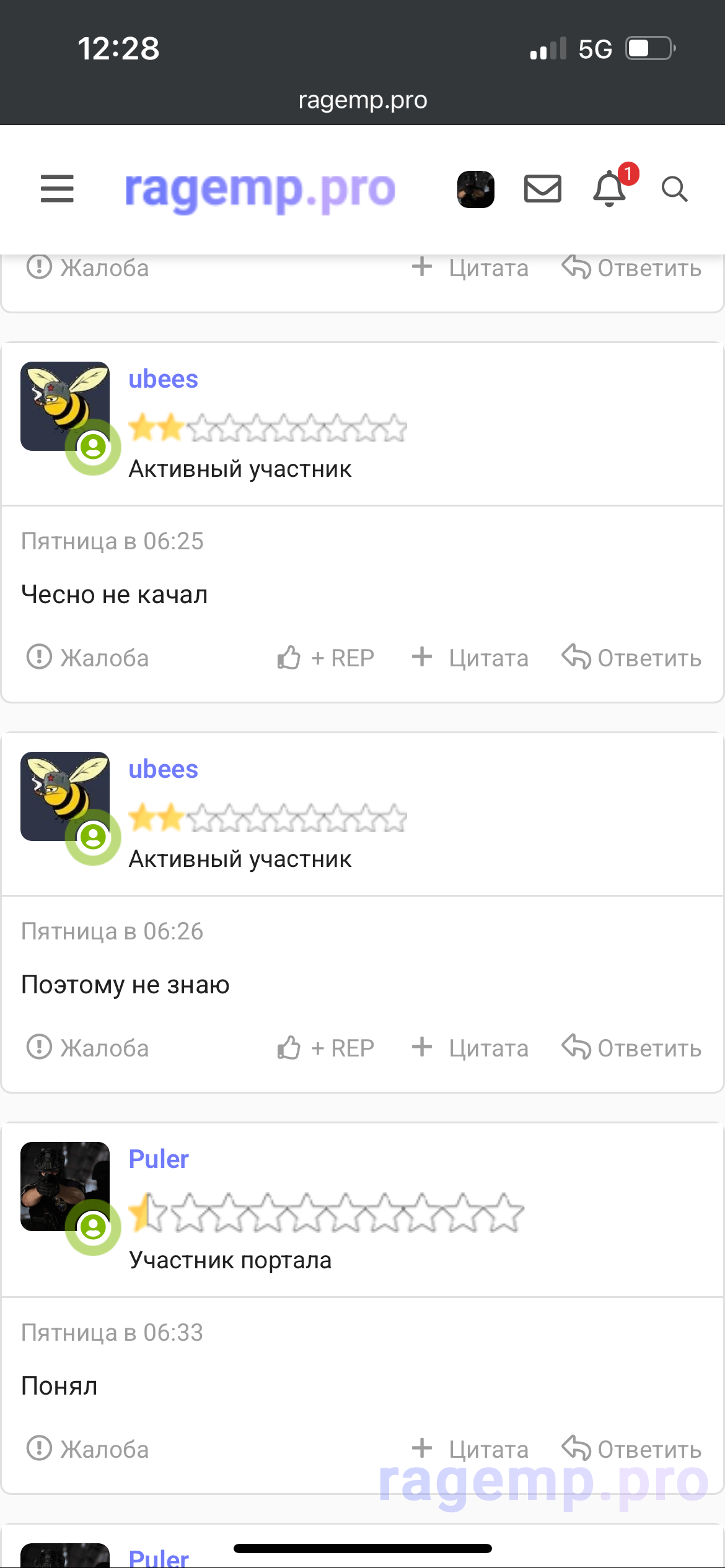The width and height of the screenshot is (725, 1568).
Task: Open the search magnifier
Action: pyautogui.click(x=674, y=189)
